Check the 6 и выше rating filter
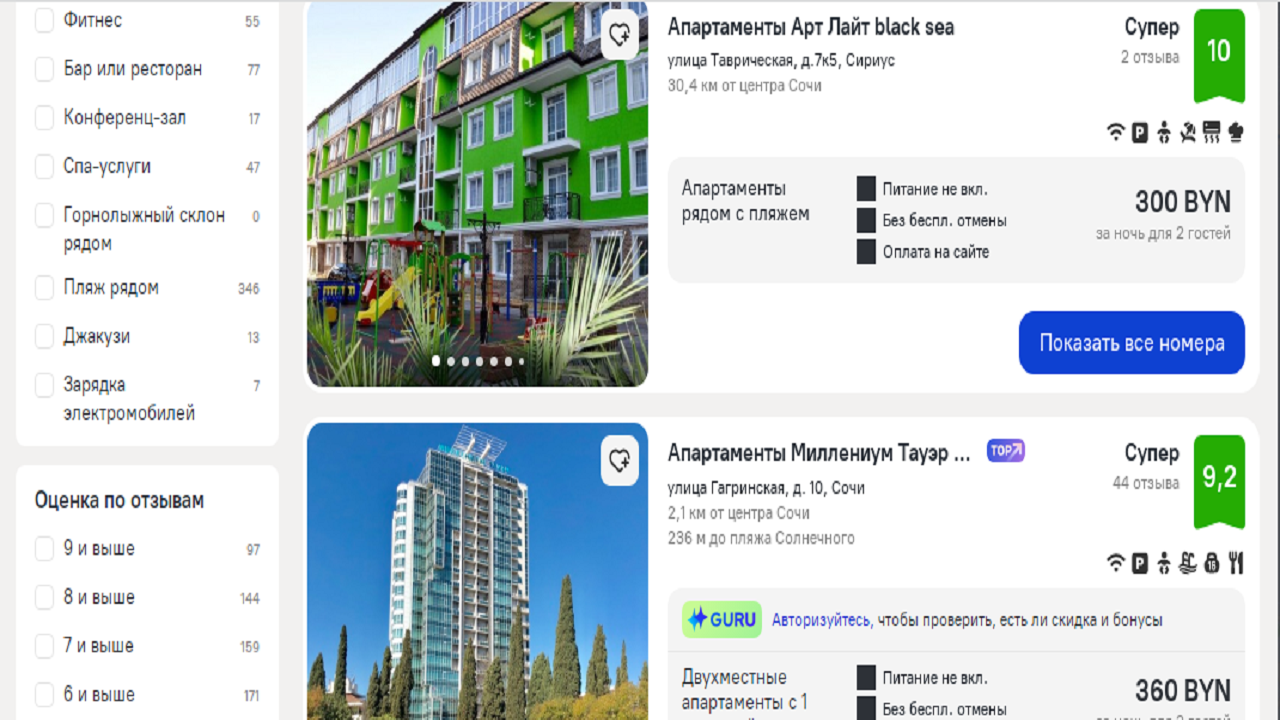 click(x=44, y=695)
